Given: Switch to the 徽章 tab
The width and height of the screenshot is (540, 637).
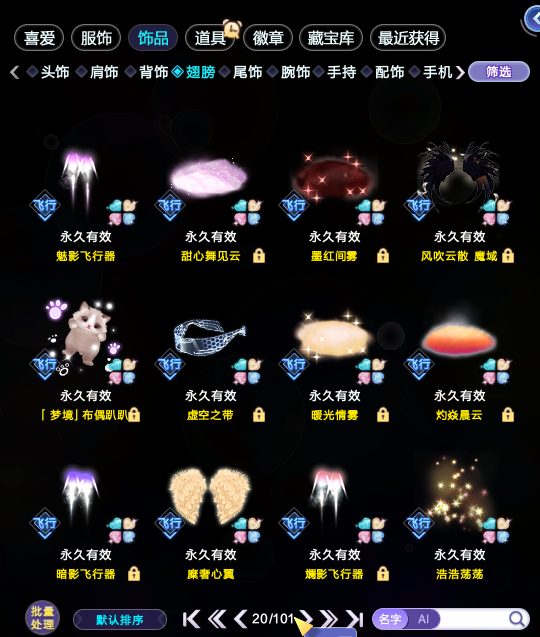Looking at the screenshot, I should click(x=268, y=38).
